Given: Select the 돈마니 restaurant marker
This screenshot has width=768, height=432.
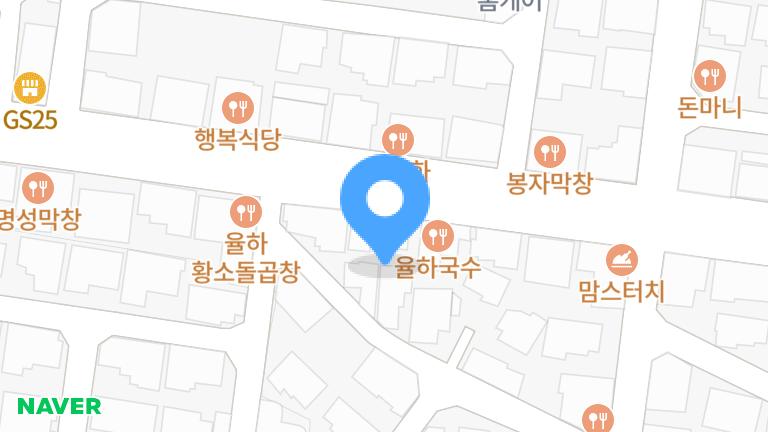Looking at the screenshot, I should point(709,75).
